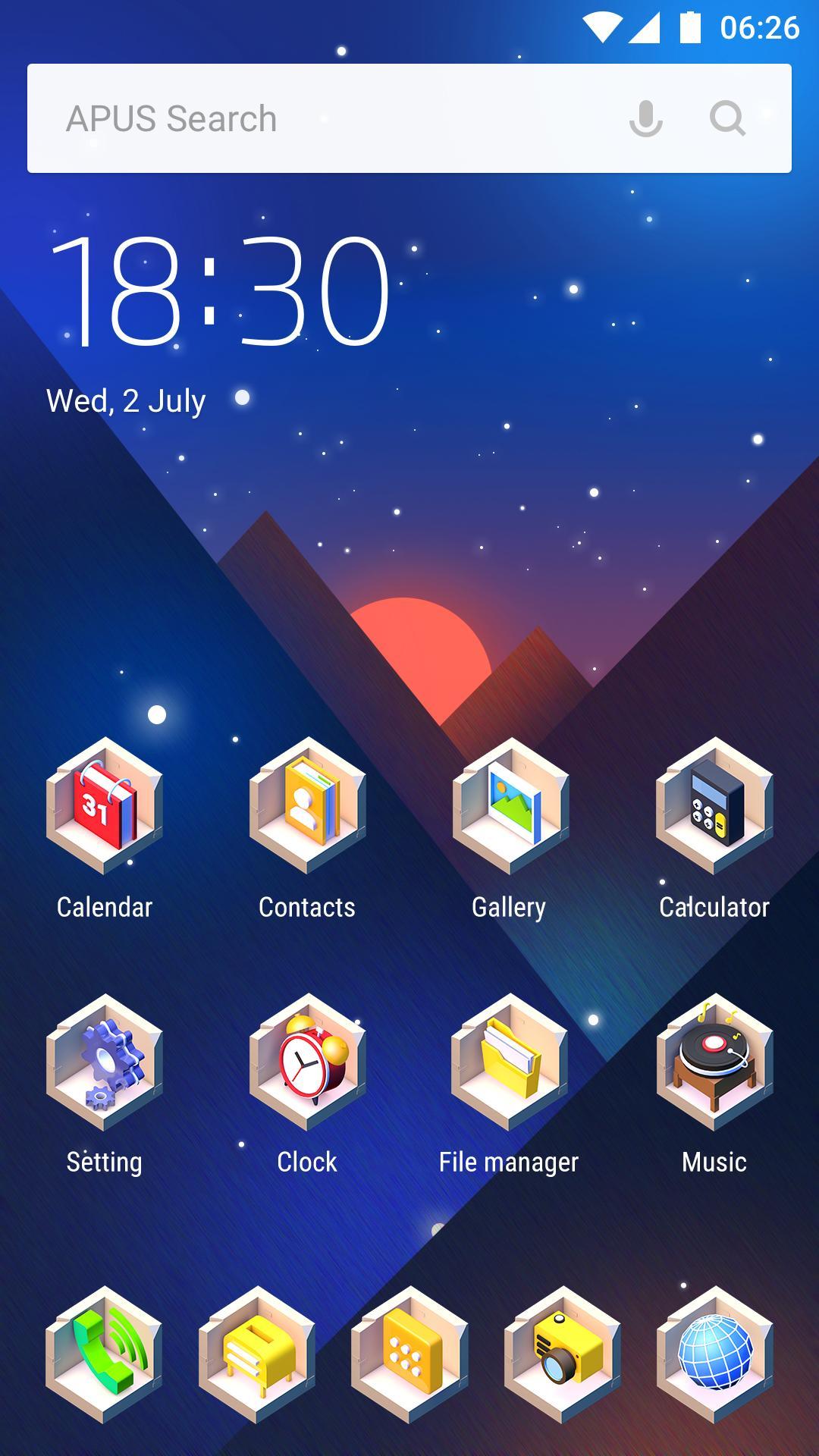The width and height of the screenshot is (819, 1456).
Task: Open the Calendar app
Action: tap(105, 806)
